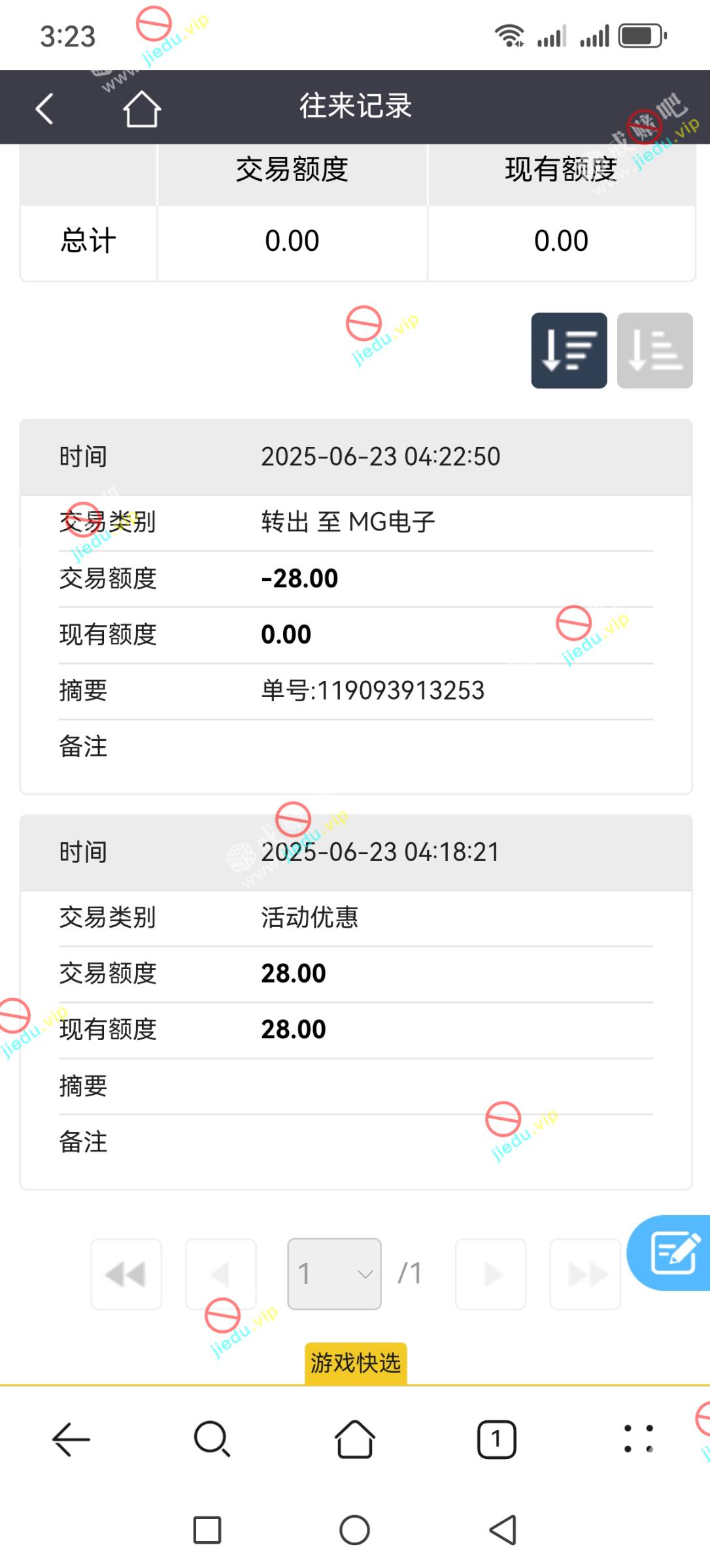
Task: Tap the system home button
Action: click(x=355, y=1530)
